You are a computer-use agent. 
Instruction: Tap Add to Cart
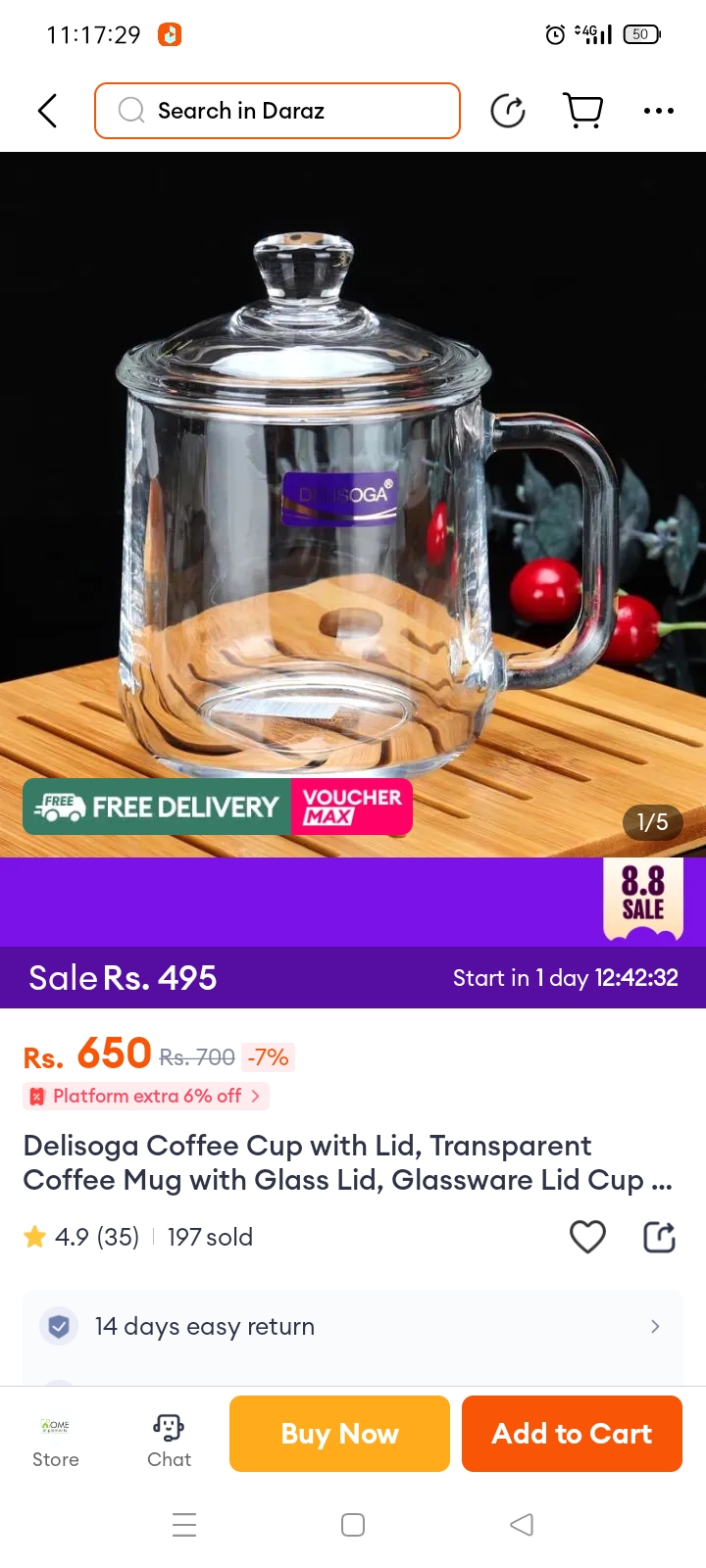(572, 1434)
